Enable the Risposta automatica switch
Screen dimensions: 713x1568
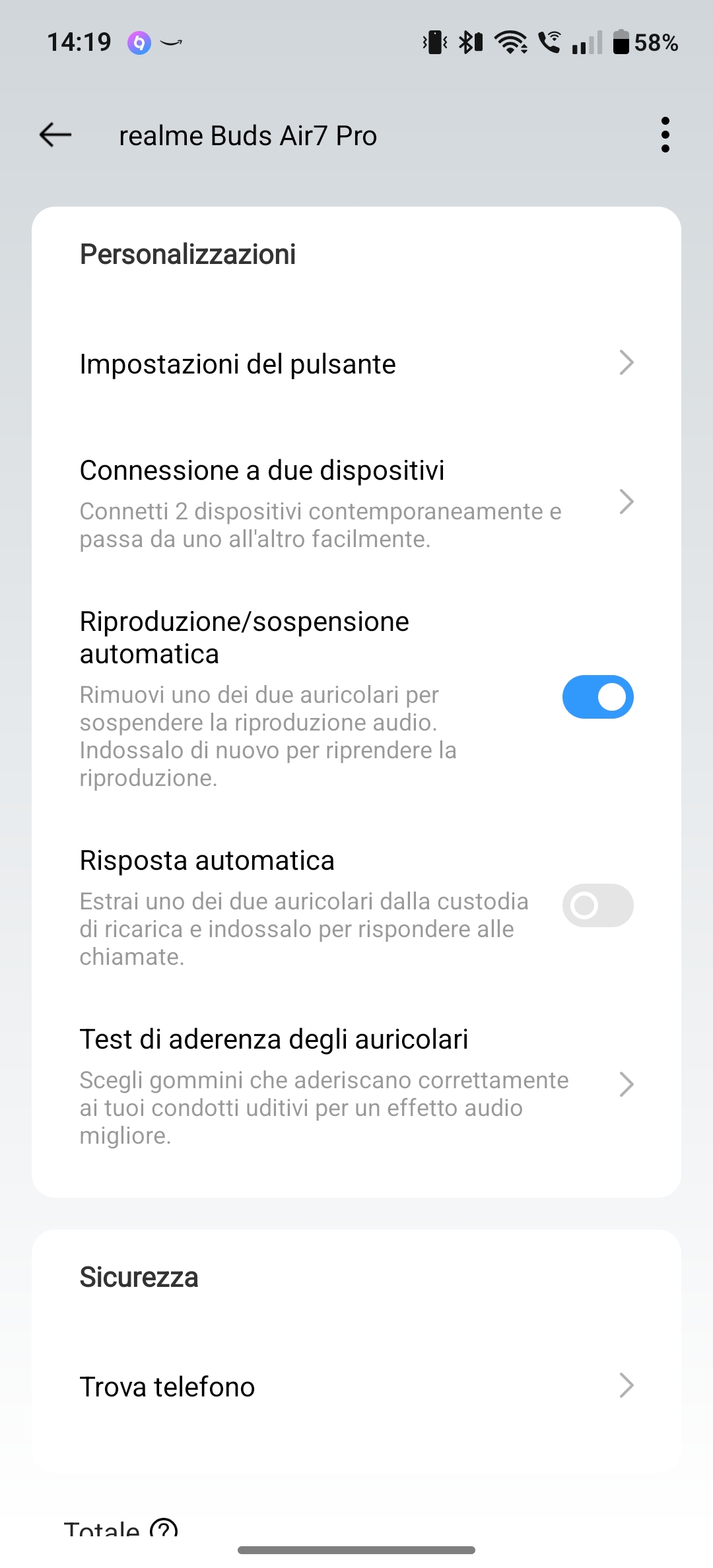tap(597, 905)
